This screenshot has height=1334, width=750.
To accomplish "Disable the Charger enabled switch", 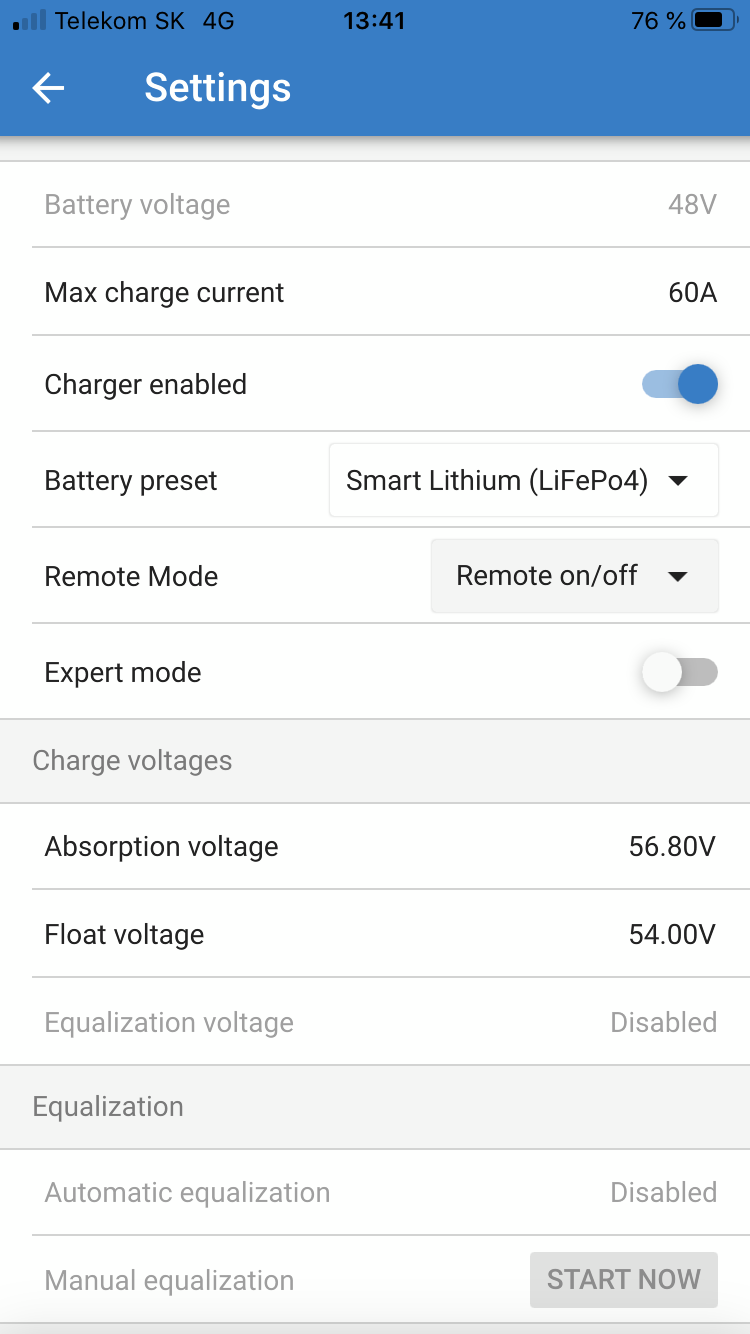I will click(680, 384).
